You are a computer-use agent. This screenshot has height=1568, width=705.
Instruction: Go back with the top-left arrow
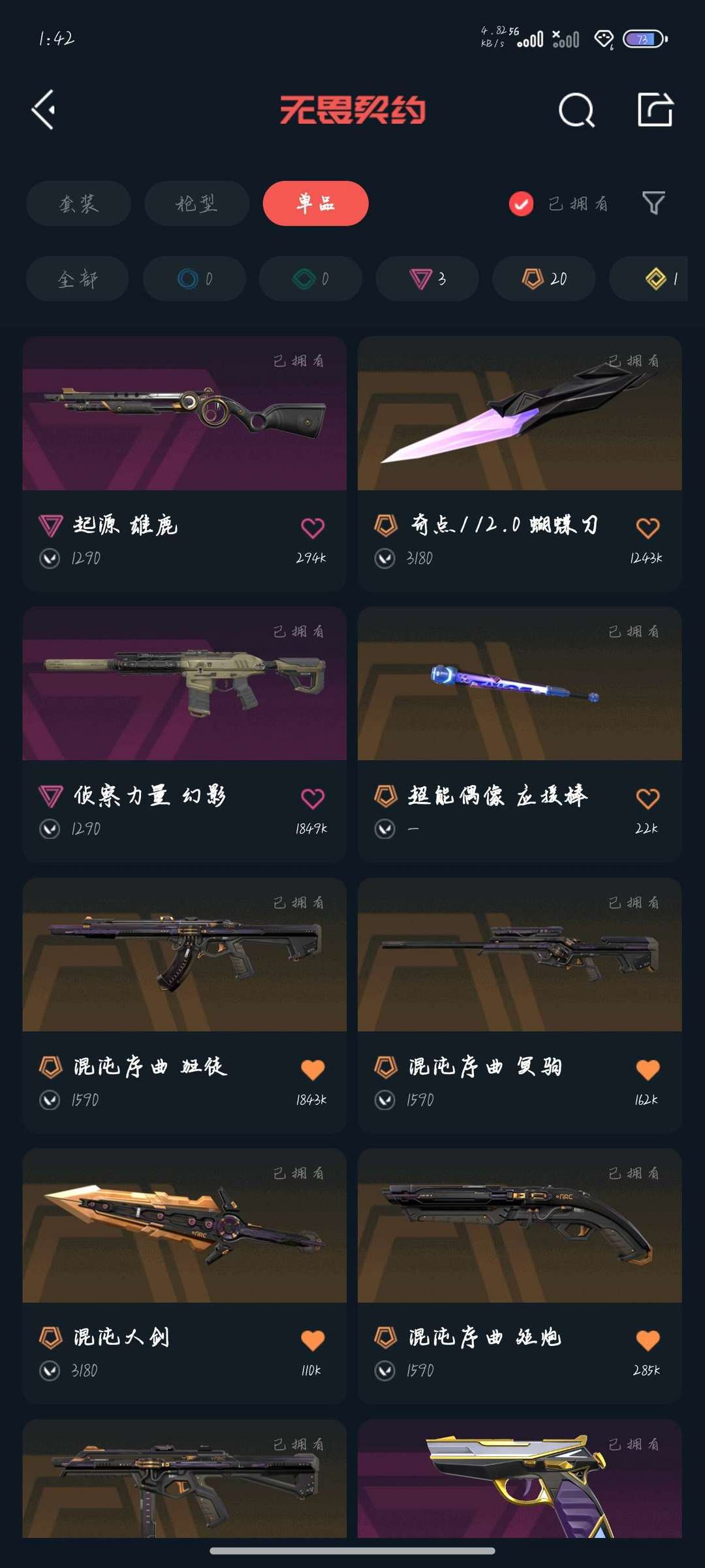[44, 110]
